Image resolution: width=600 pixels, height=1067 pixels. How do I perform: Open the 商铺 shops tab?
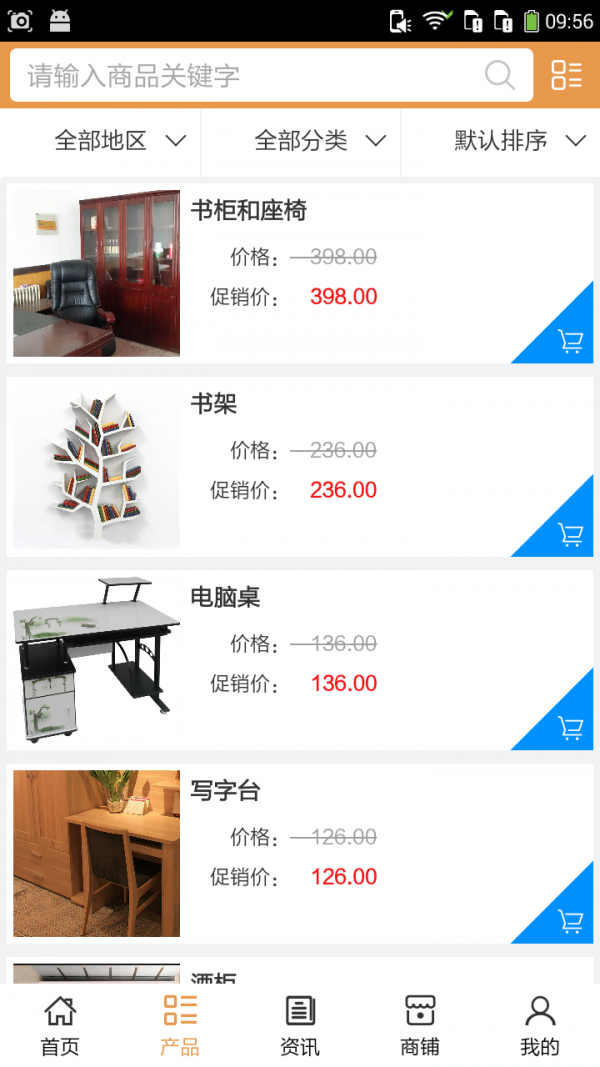(x=420, y=1025)
